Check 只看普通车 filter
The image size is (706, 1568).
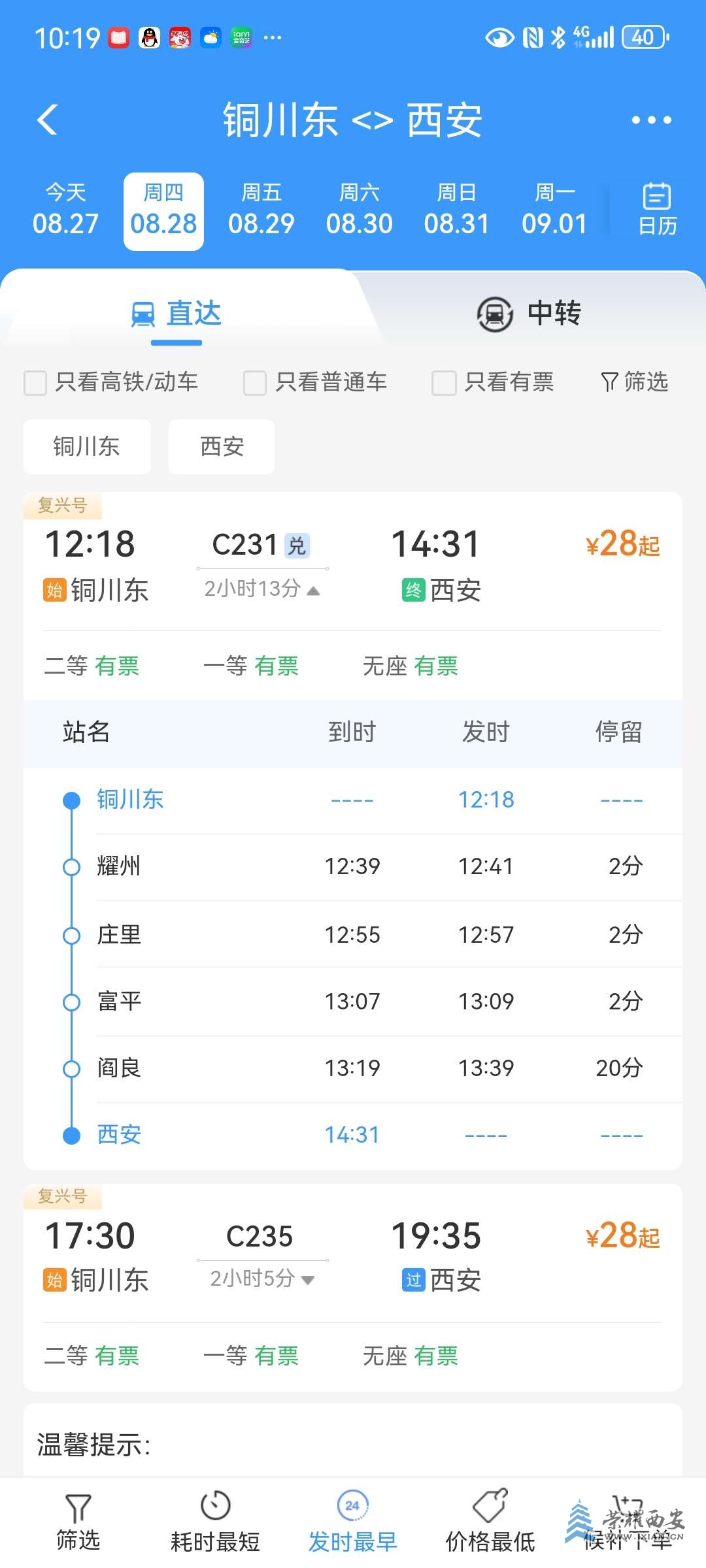pos(255,383)
